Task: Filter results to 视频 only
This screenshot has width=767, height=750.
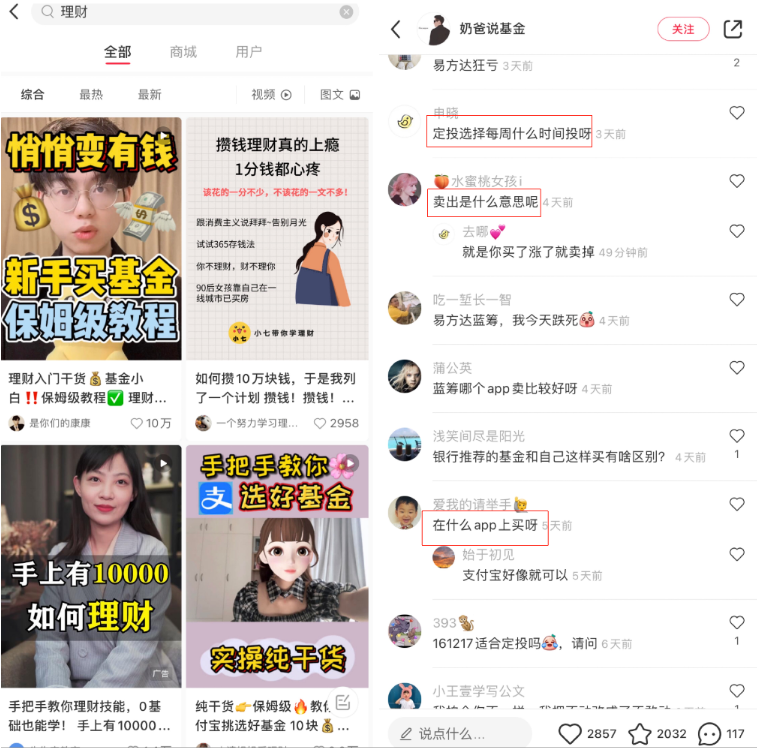Action: point(271,95)
